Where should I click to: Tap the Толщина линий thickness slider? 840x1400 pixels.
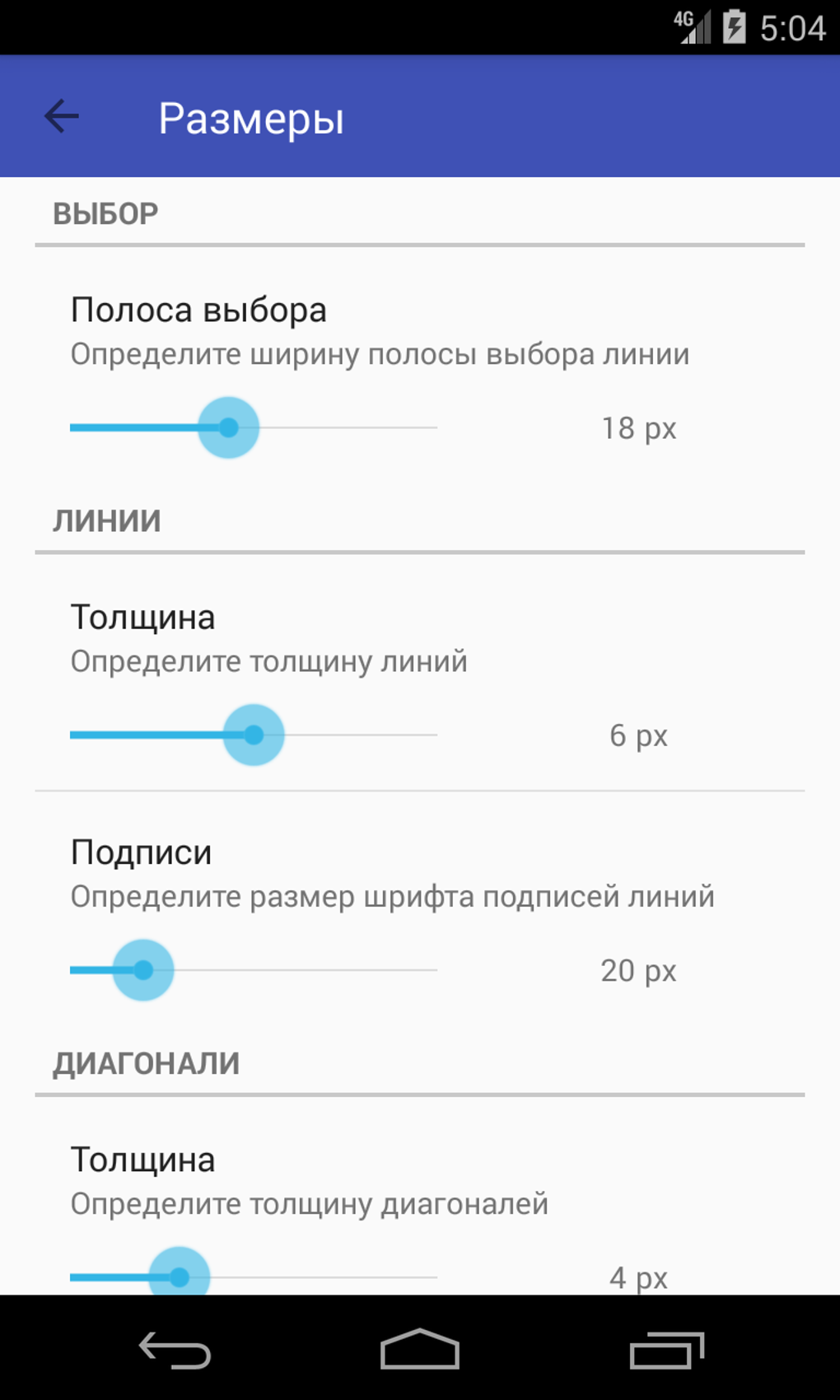coord(254,735)
